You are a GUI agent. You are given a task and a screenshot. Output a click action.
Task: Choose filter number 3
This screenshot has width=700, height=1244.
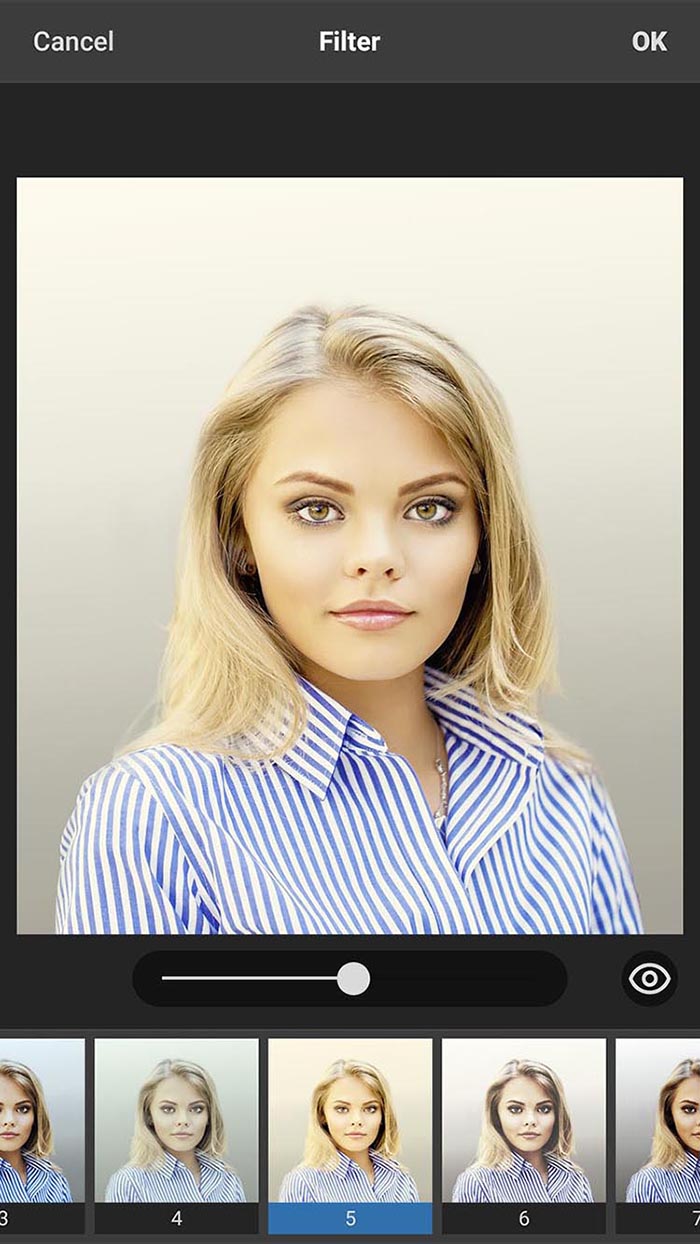point(40,1135)
